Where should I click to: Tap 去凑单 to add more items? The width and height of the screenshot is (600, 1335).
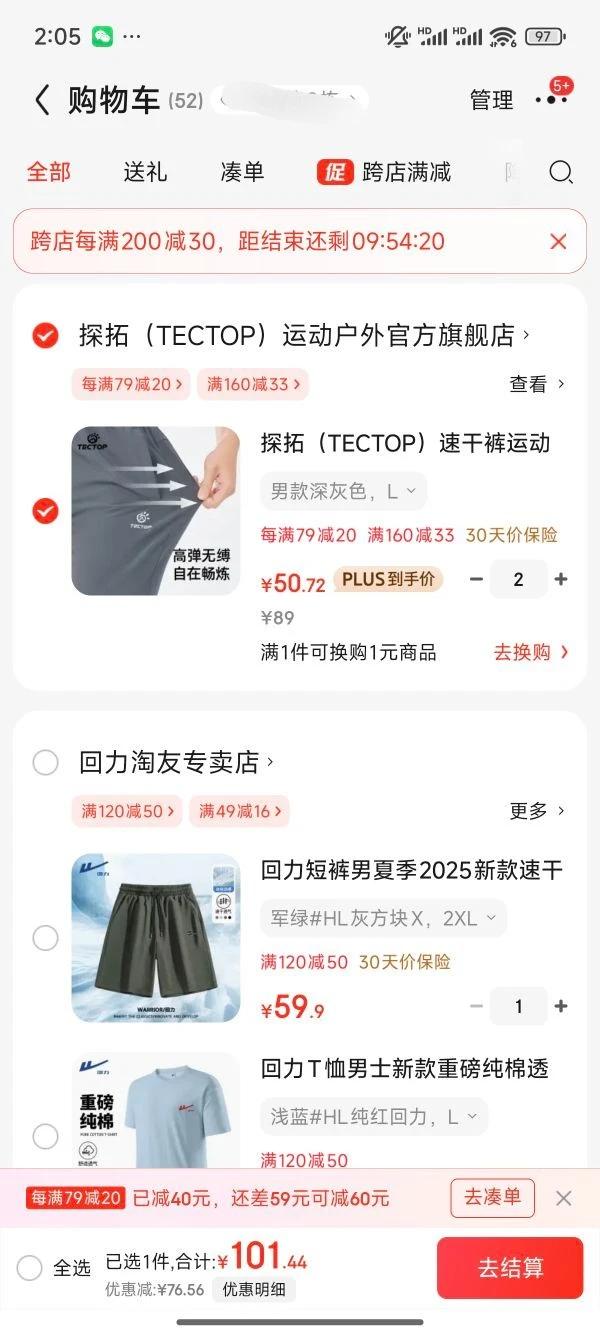tap(492, 1197)
